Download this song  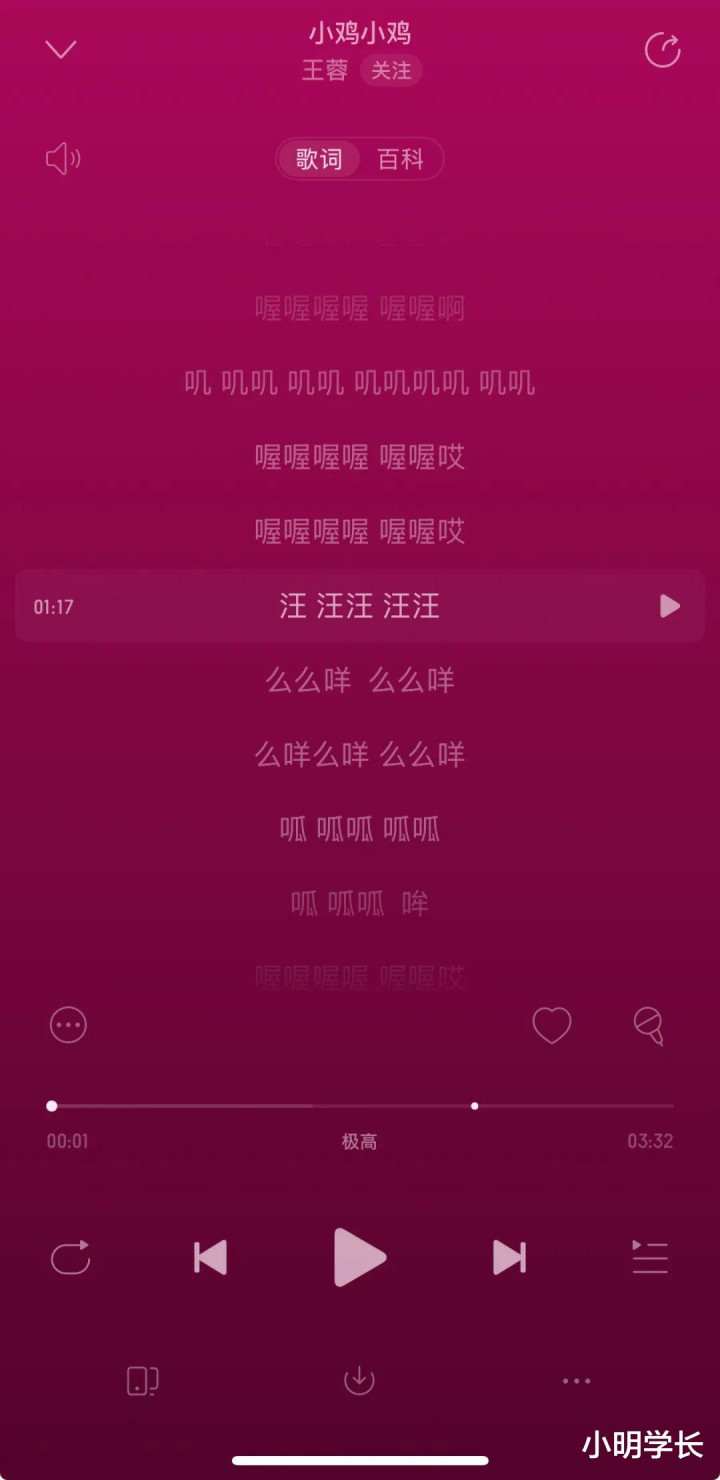(359, 1380)
